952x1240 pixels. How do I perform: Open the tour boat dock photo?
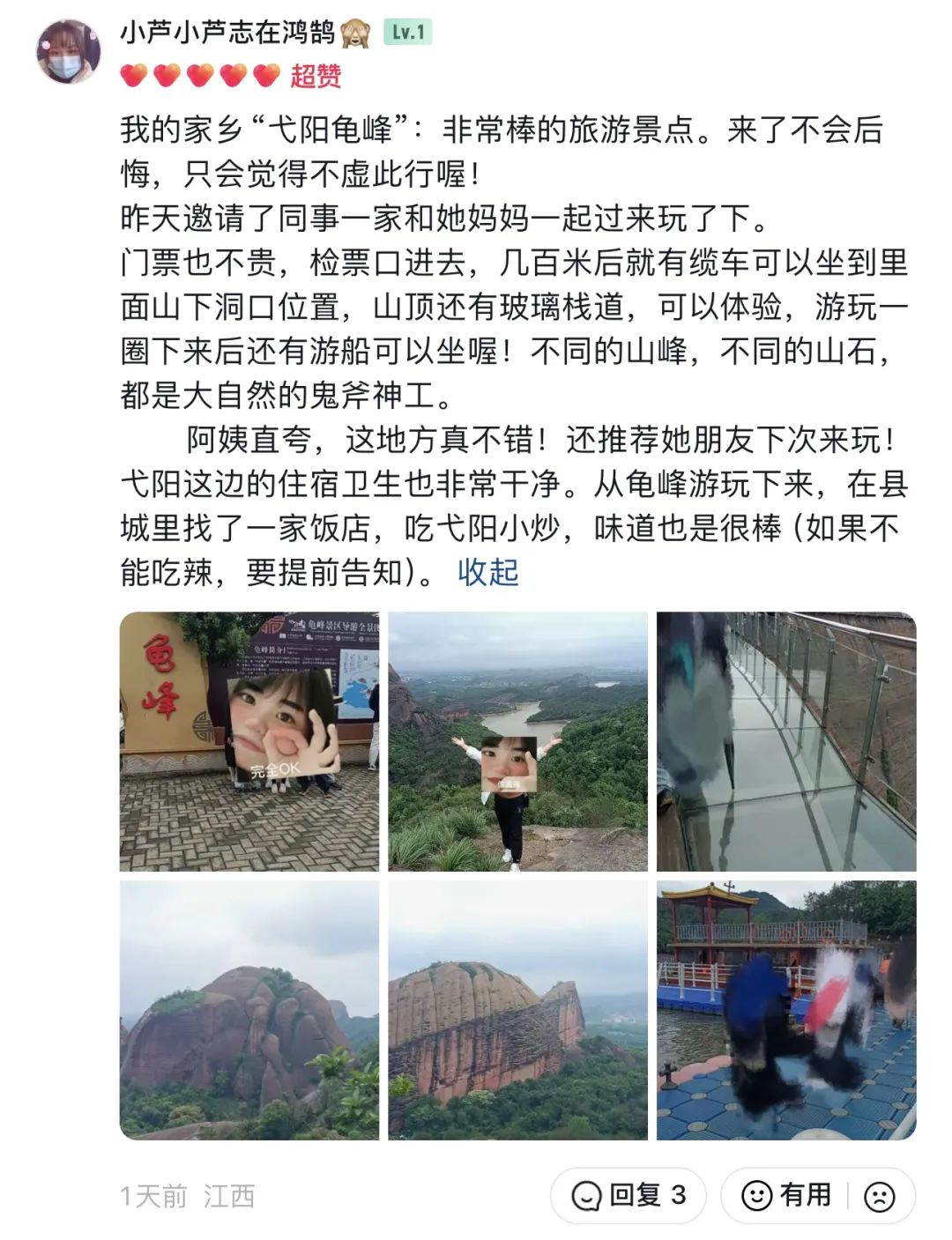(786, 1010)
